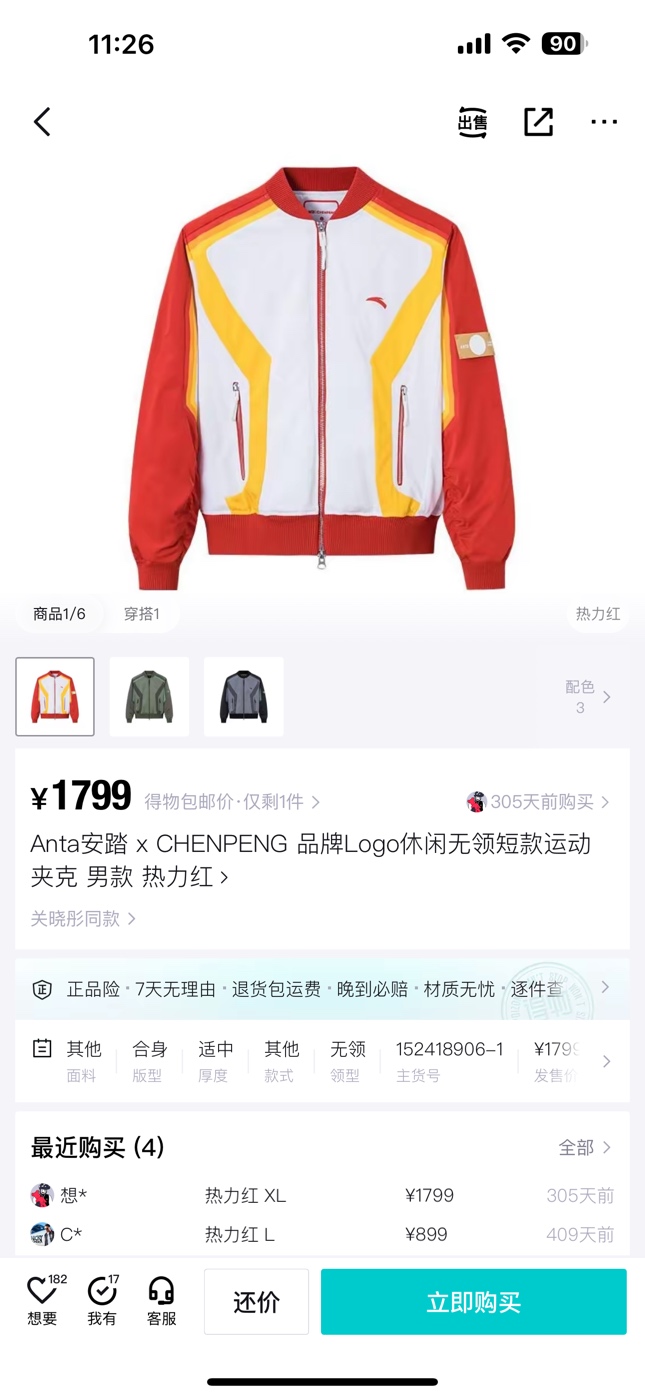Share this jacket listing
The width and height of the screenshot is (645, 1398).
coord(538,122)
